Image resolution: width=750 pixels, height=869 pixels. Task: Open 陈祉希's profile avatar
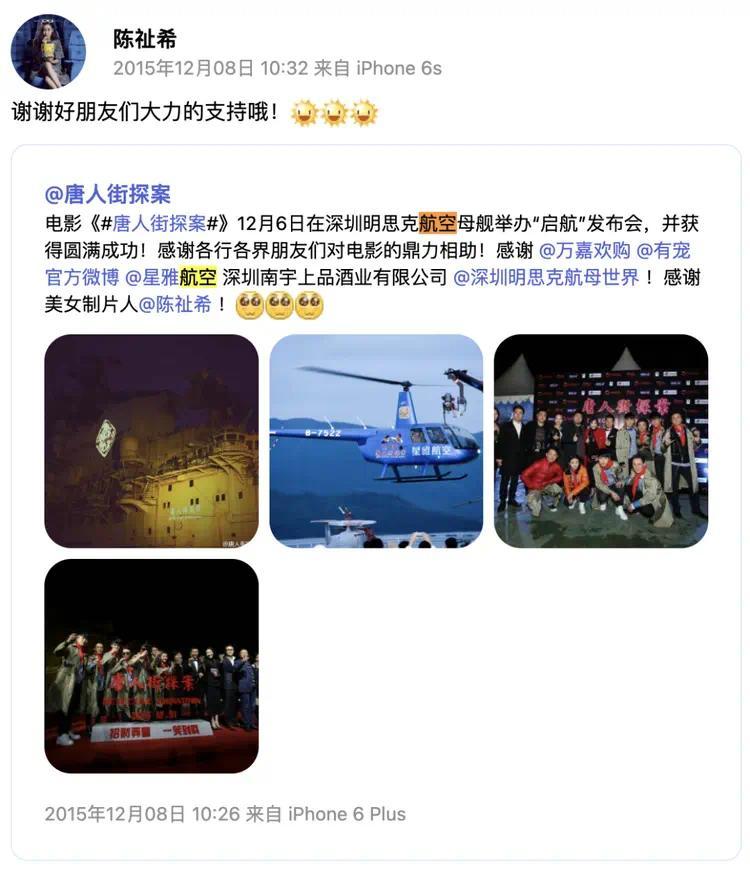[x=48, y=52]
